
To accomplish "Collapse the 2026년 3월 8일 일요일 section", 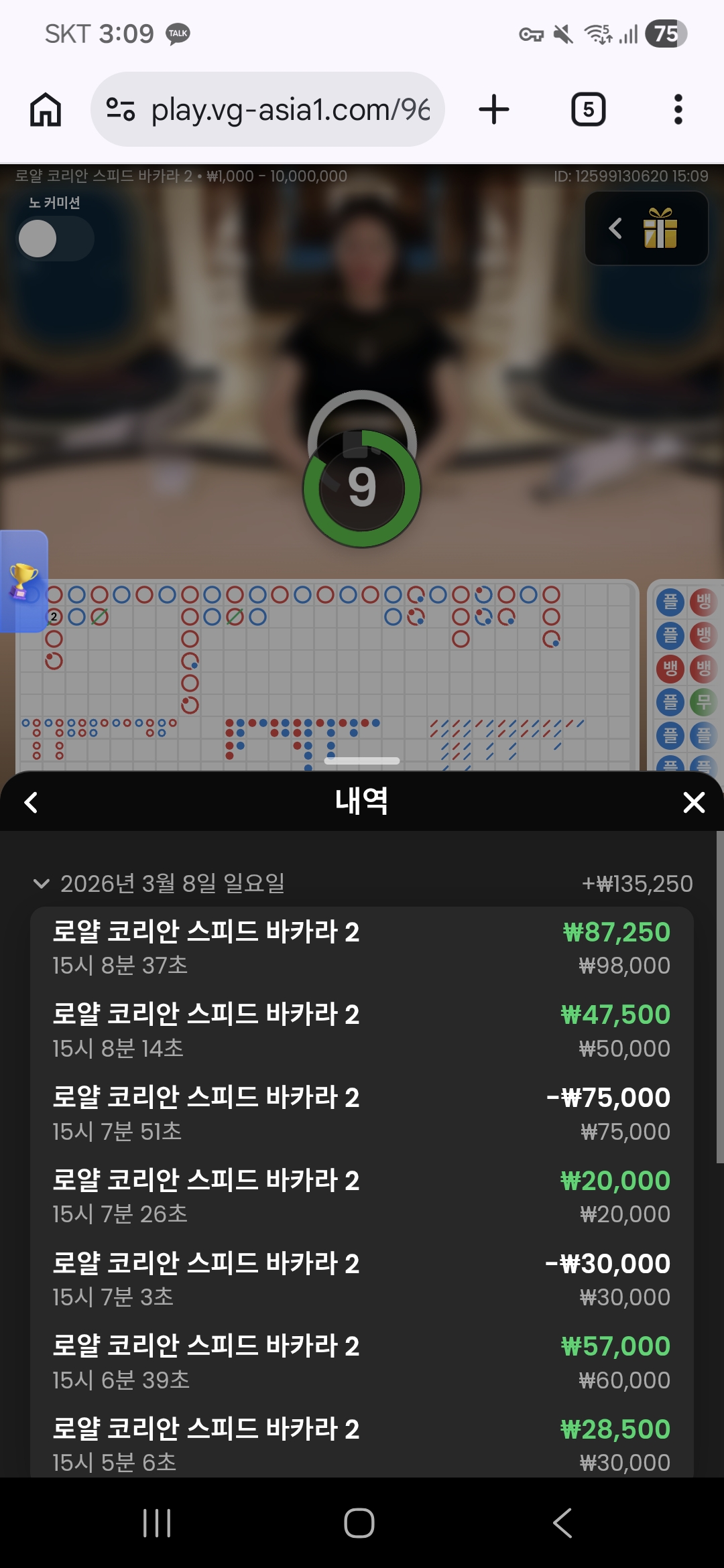I will tap(42, 883).
